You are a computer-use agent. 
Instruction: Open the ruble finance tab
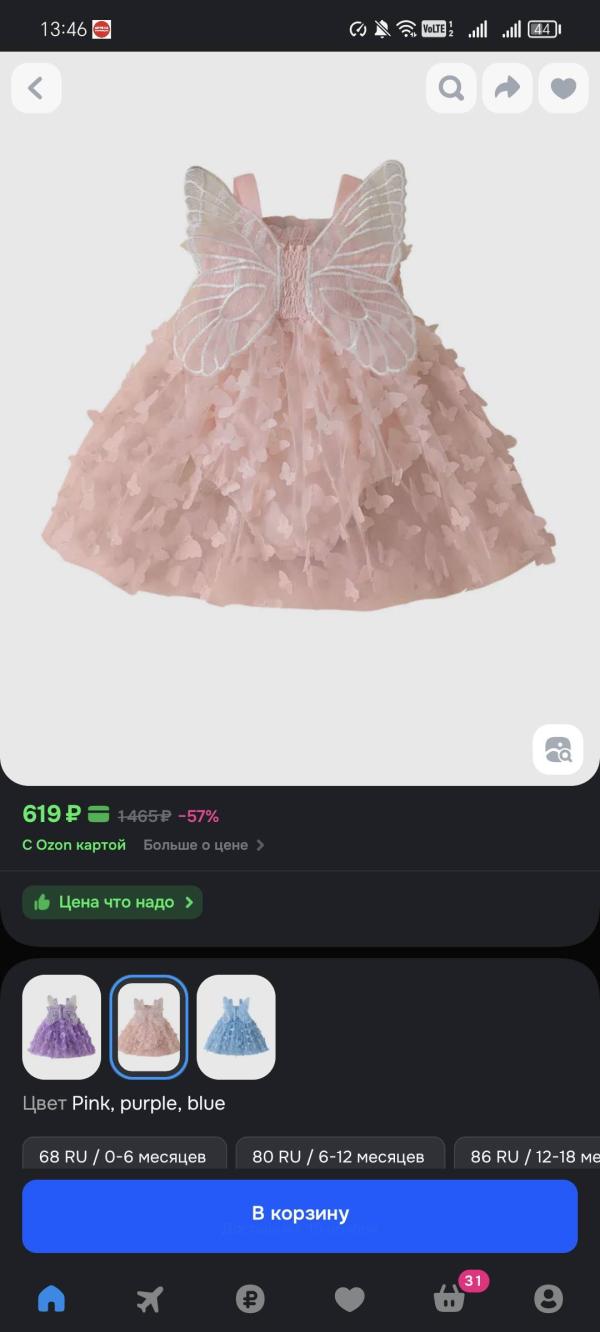pyautogui.click(x=250, y=1298)
